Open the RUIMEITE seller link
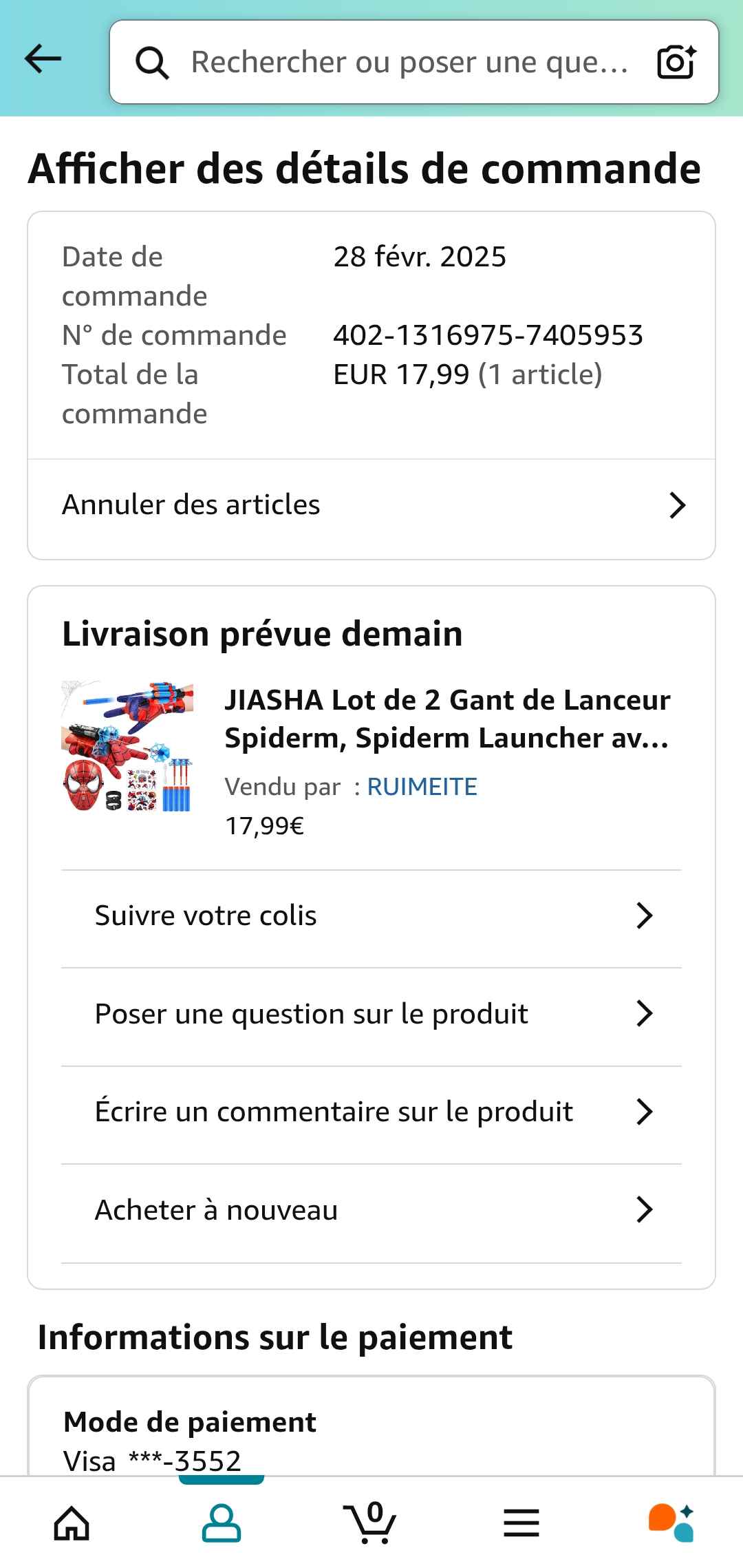 click(422, 787)
